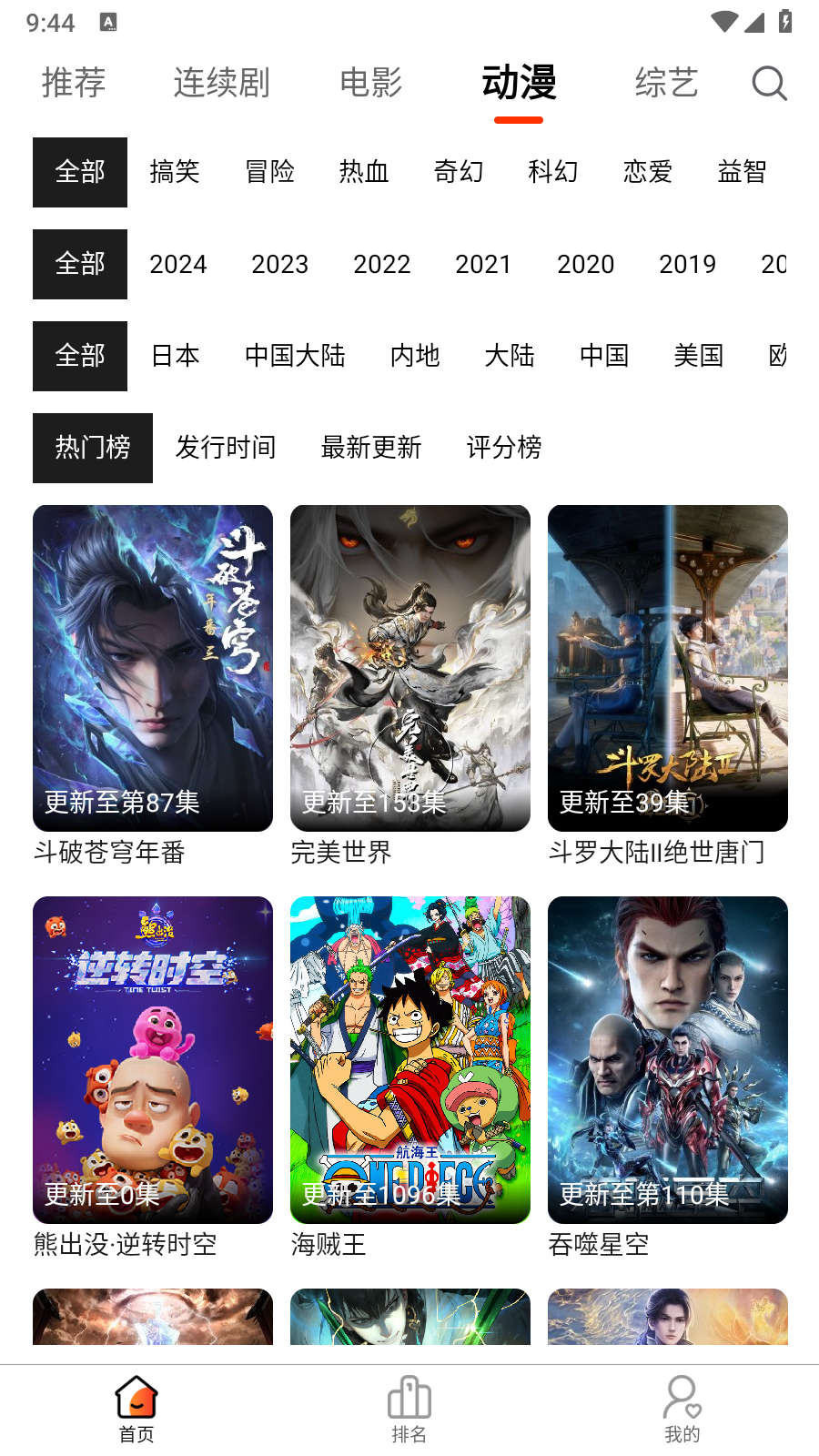The image size is (819, 1456).
Task: Sort by 最新更新
Action: click(371, 448)
